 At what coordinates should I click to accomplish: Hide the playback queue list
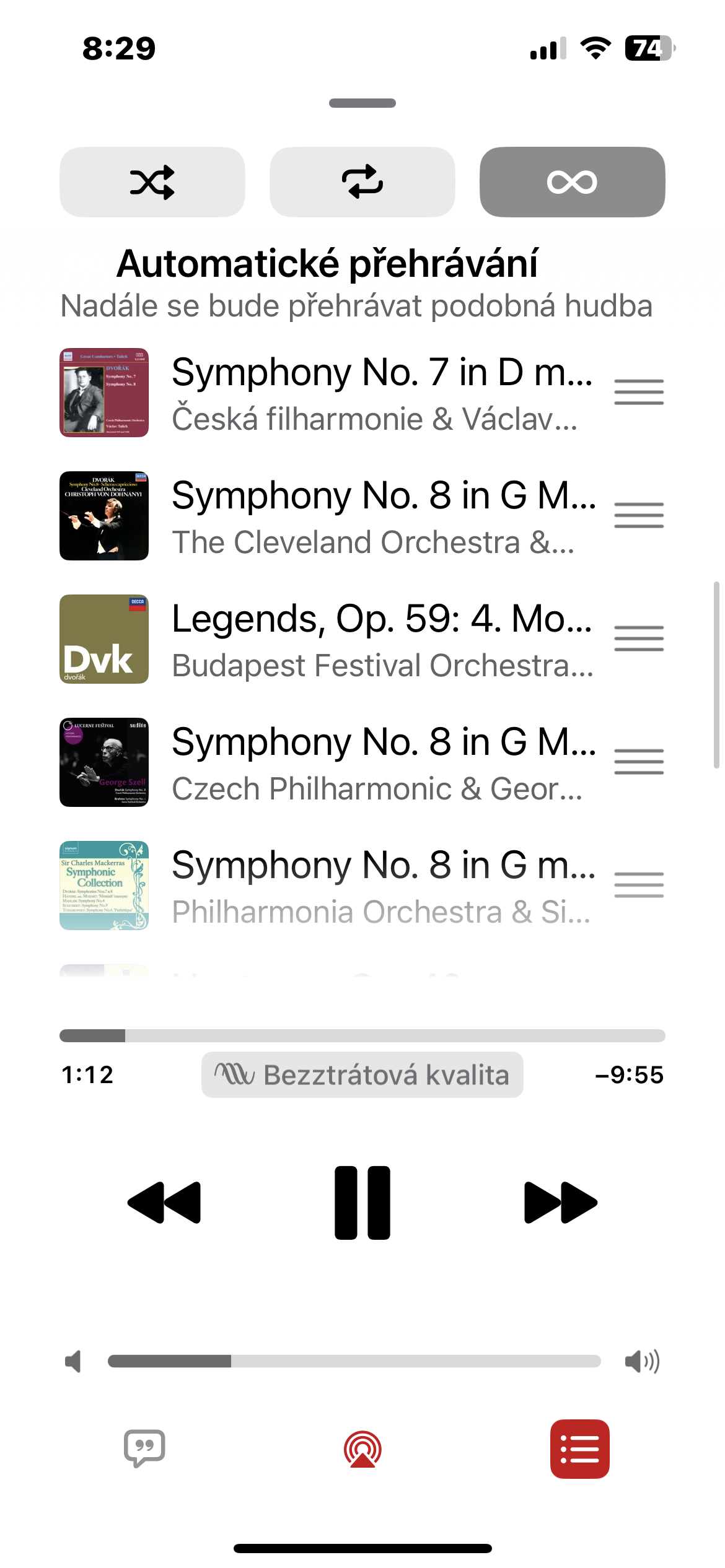point(579,1448)
